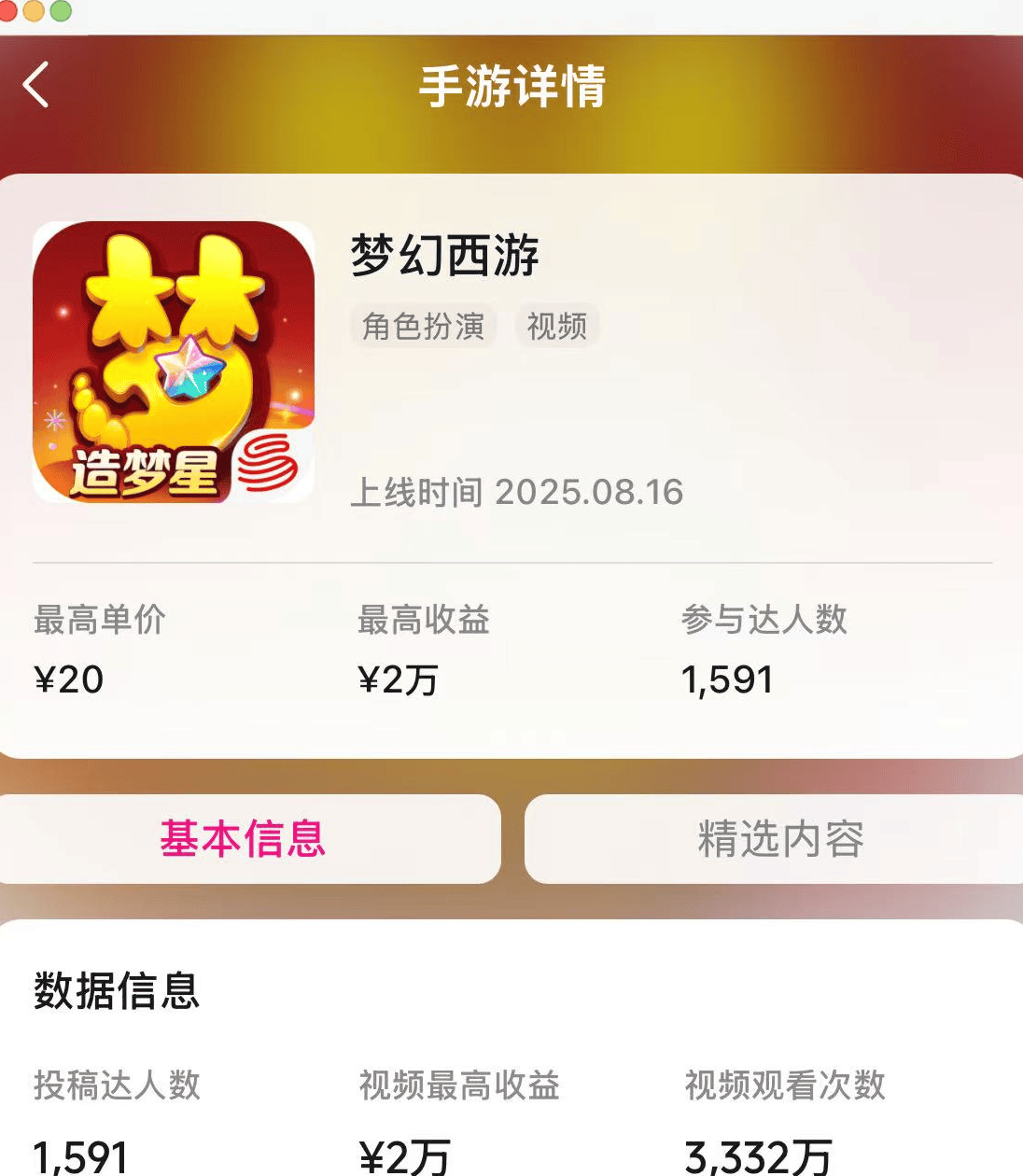Open the 精选内容 tab

coord(780,838)
